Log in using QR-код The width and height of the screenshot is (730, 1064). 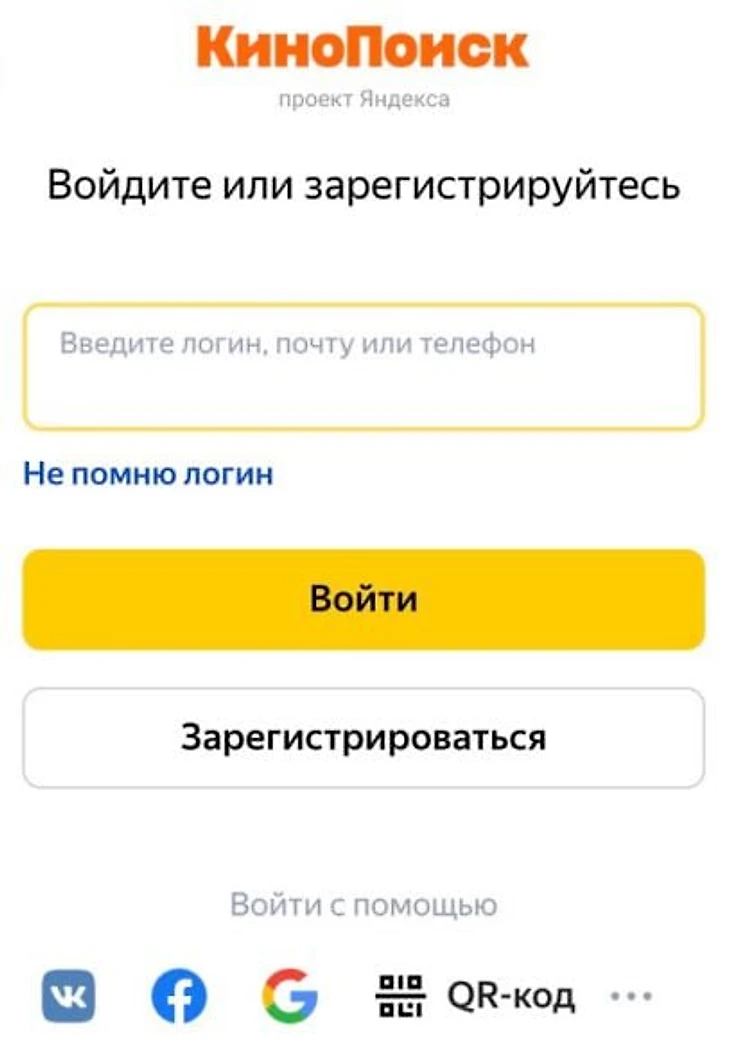(475, 996)
